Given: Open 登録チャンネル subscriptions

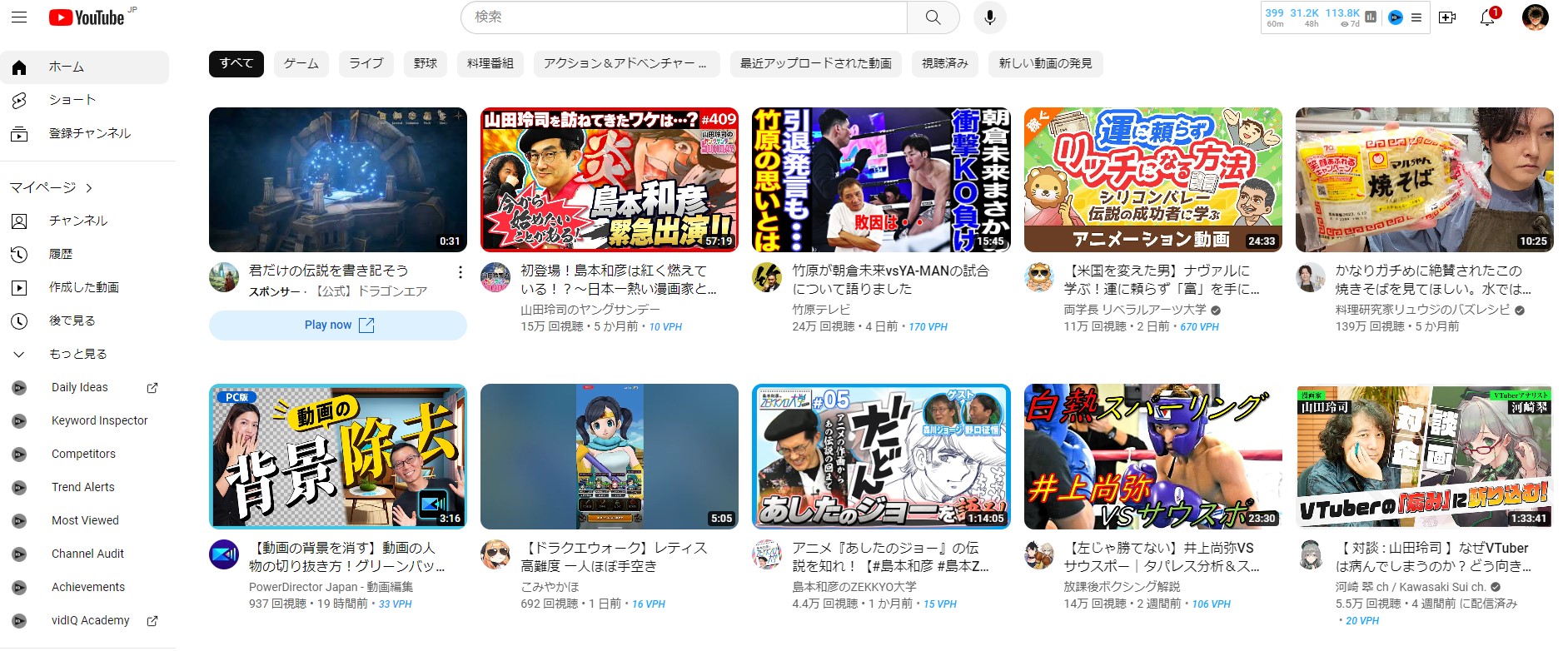Looking at the screenshot, I should pyautogui.click(x=89, y=133).
